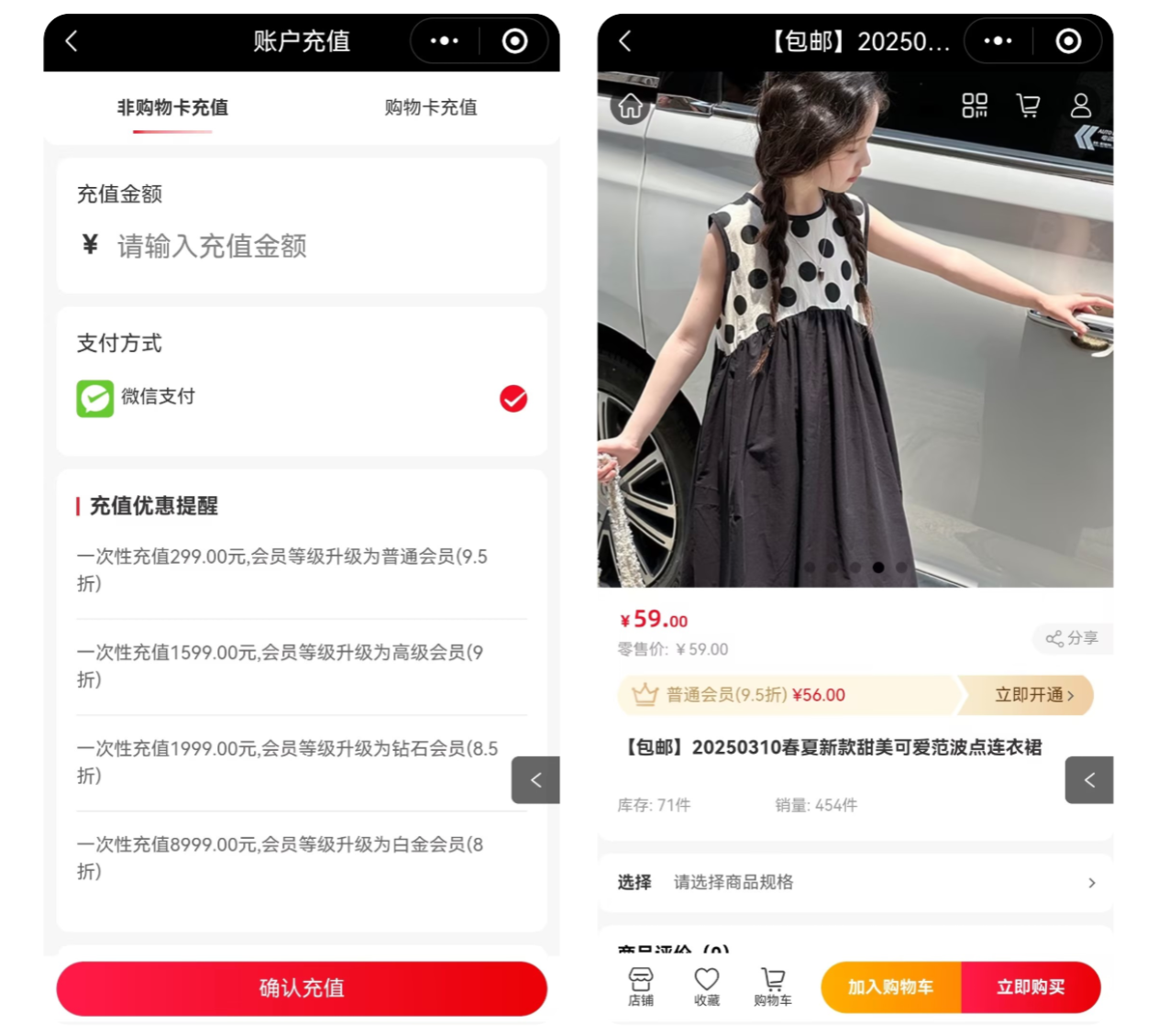1158x1036 pixels.
Task: Open the user profile icon over the product photo
Action: point(1081,106)
